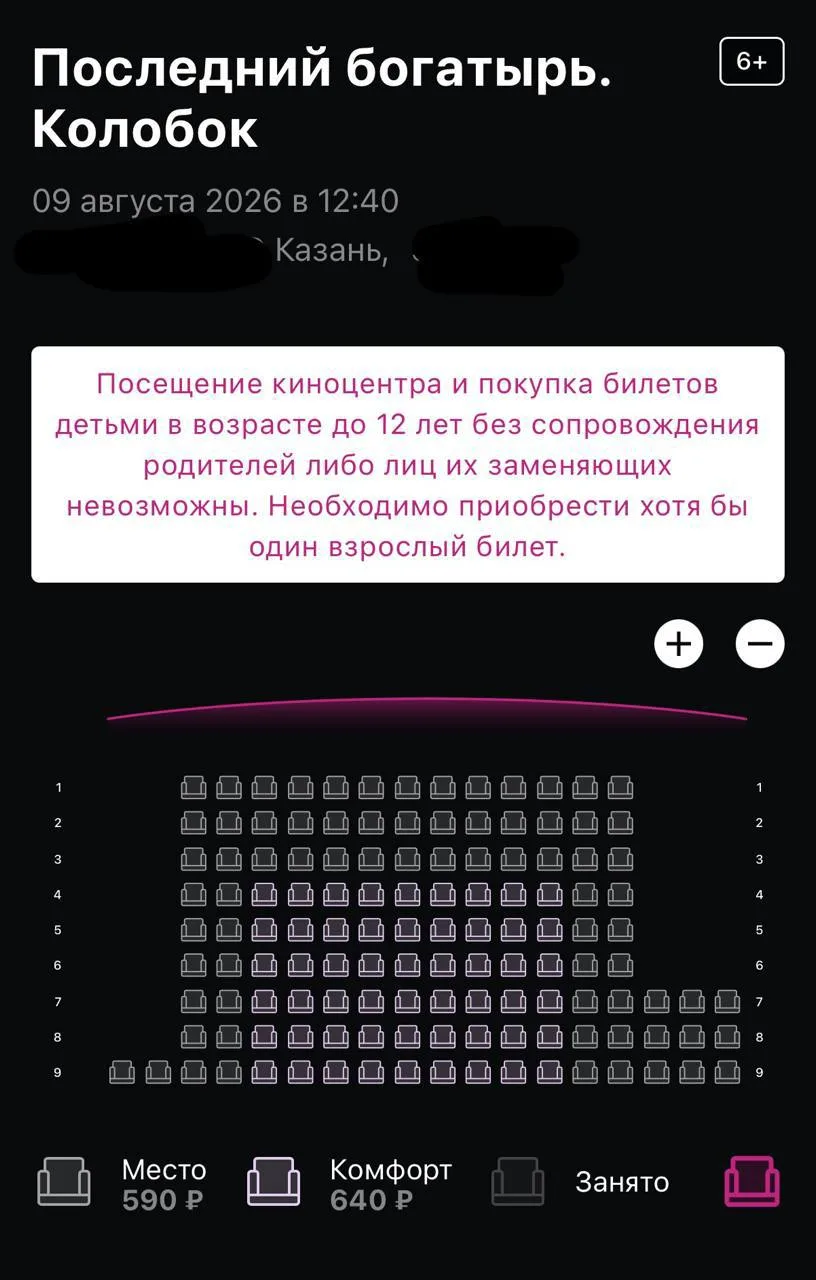Zoom out of the seating map
This screenshot has width=816, height=1280.
coord(760,644)
